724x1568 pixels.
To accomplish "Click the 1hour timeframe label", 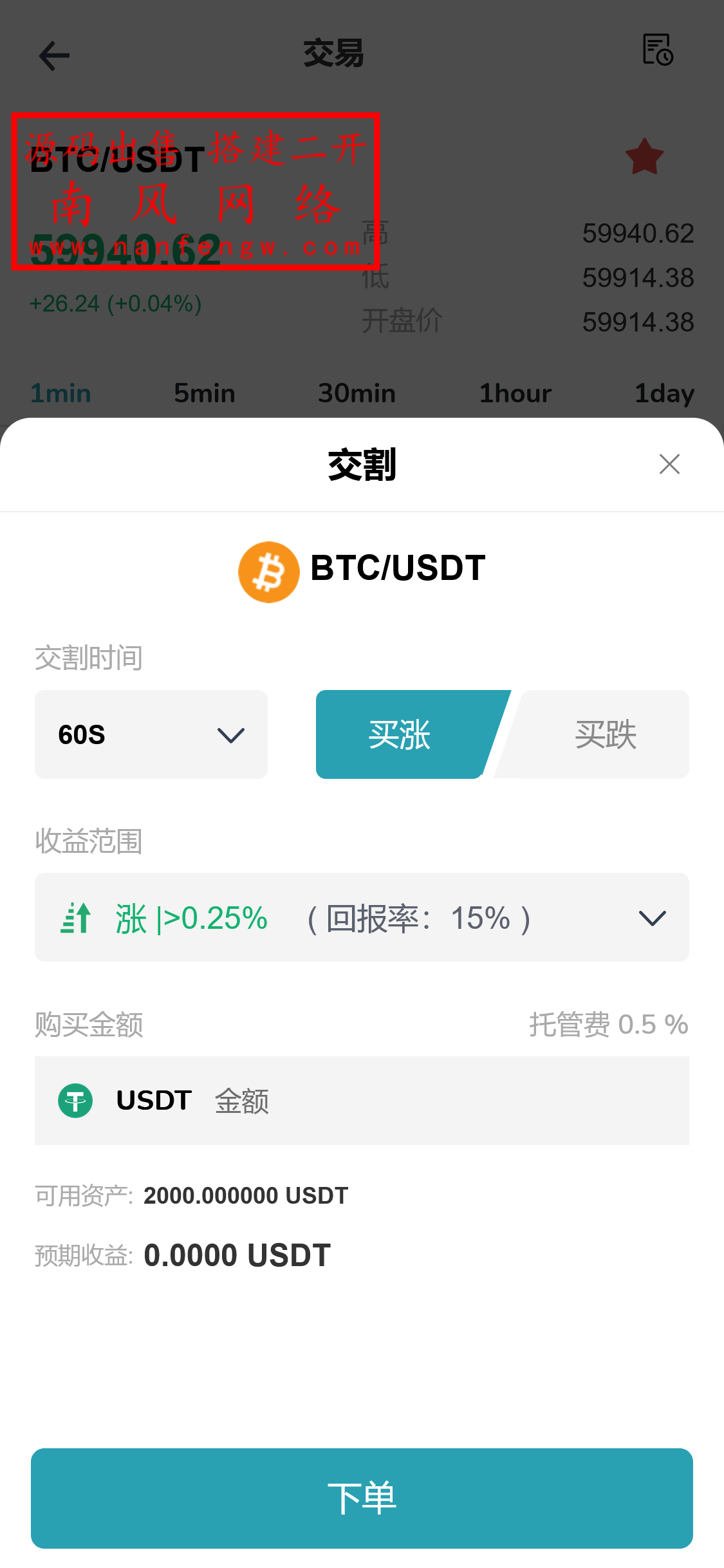I will (515, 393).
